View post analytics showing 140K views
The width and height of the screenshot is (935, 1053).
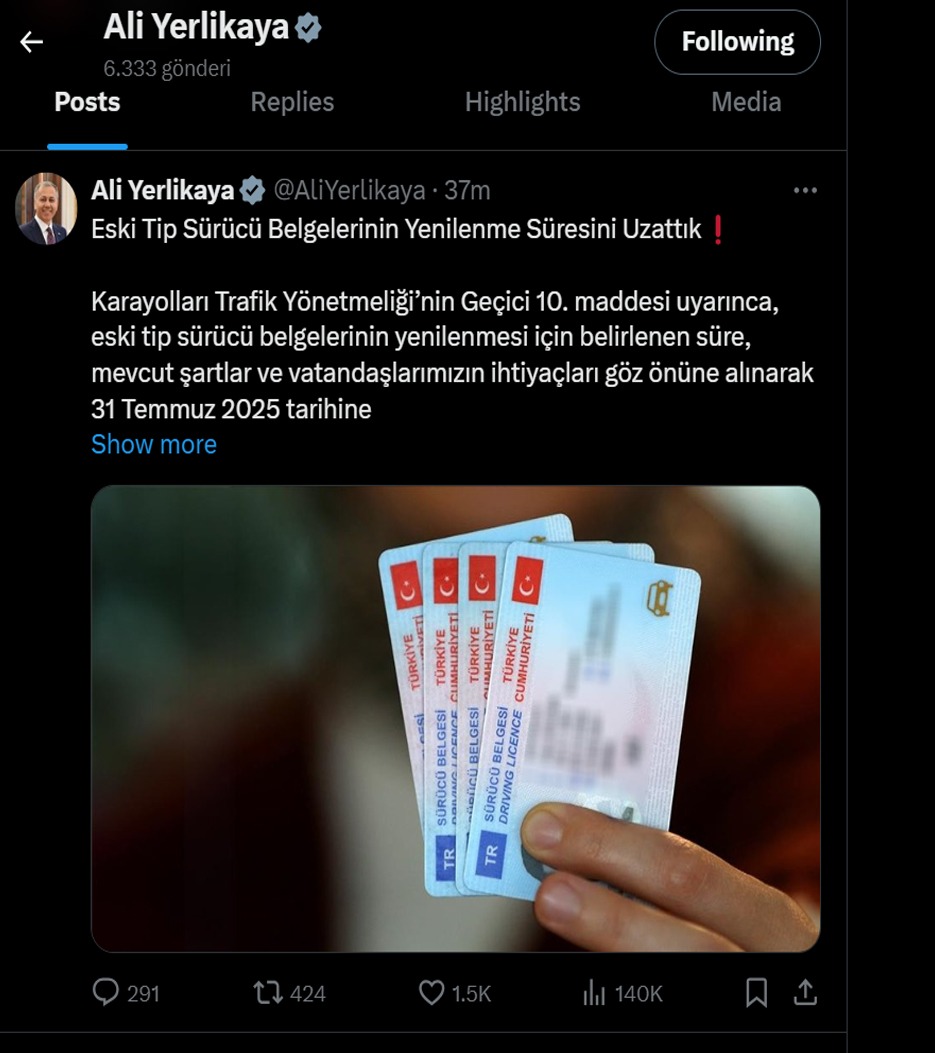595,992
